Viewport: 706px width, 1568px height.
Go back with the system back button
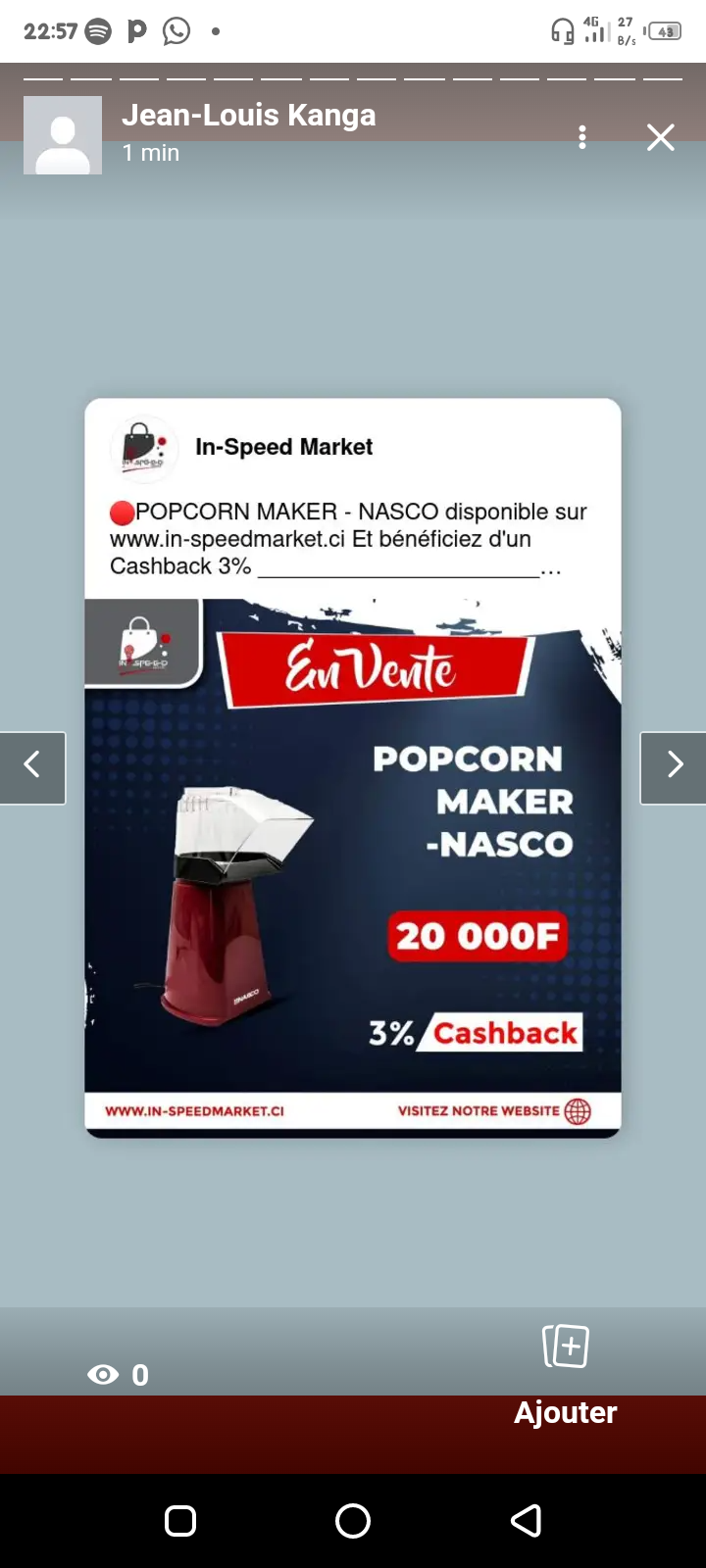point(527,1521)
